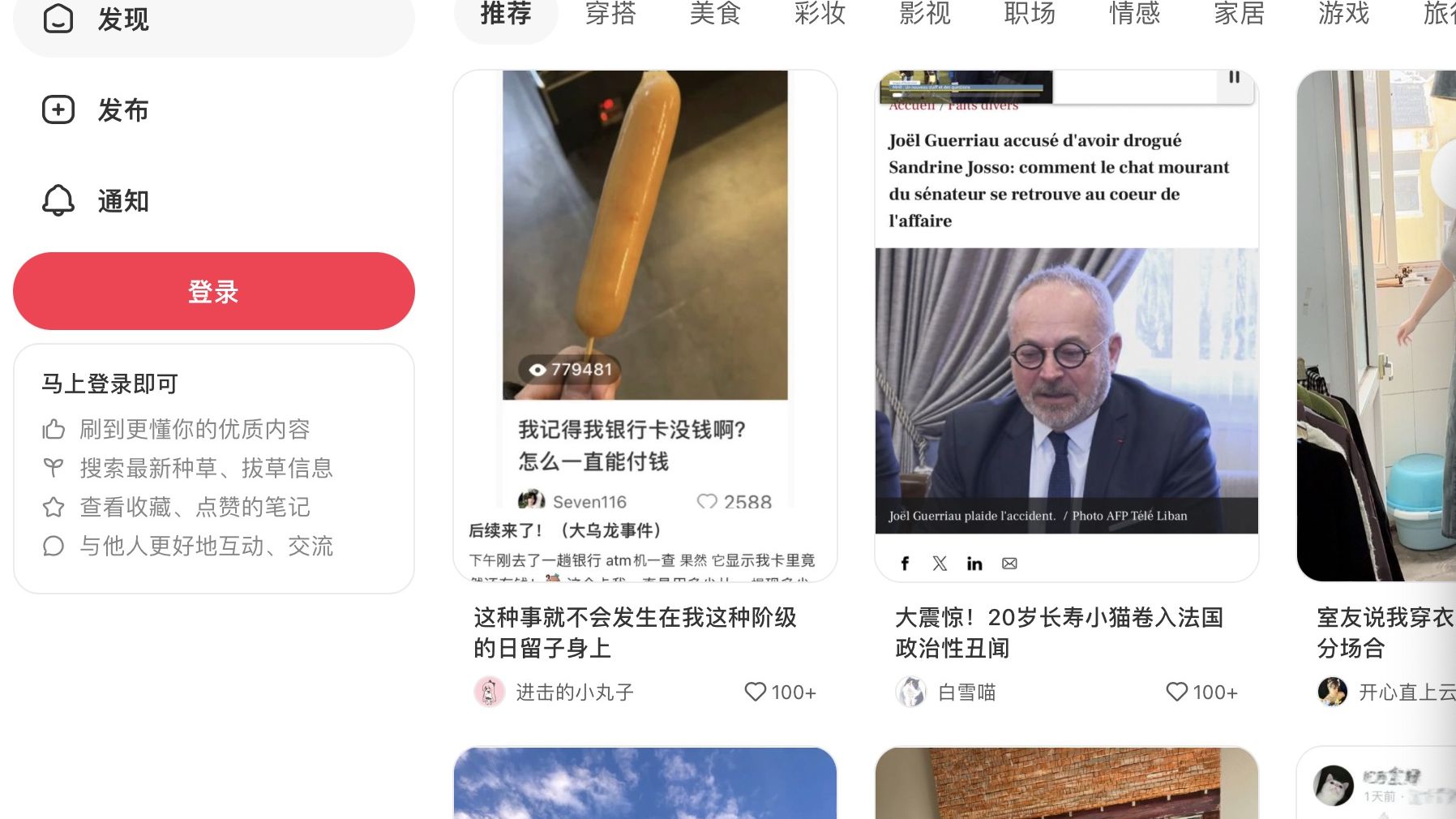The height and width of the screenshot is (819, 1456).
Task: Like the post by 白雪喵
Action: click(x=1176, y=692)
